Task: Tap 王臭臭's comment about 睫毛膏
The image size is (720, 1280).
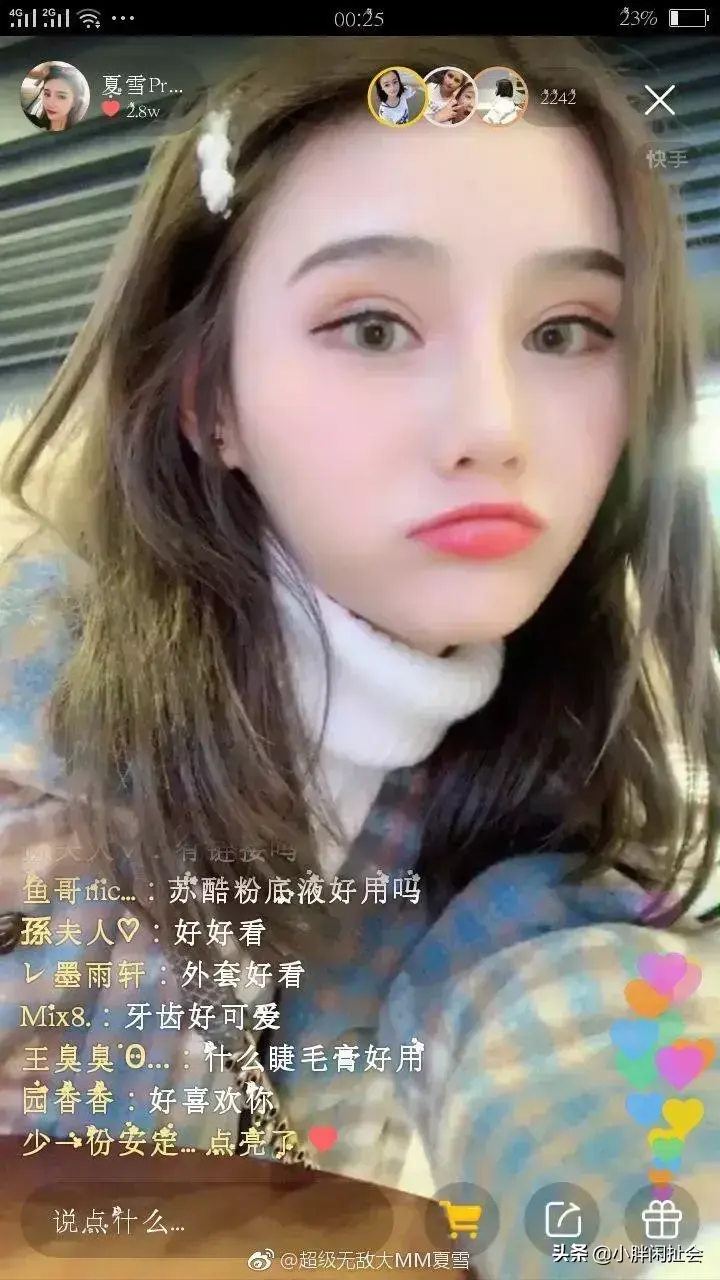Action: point(222,1057)
